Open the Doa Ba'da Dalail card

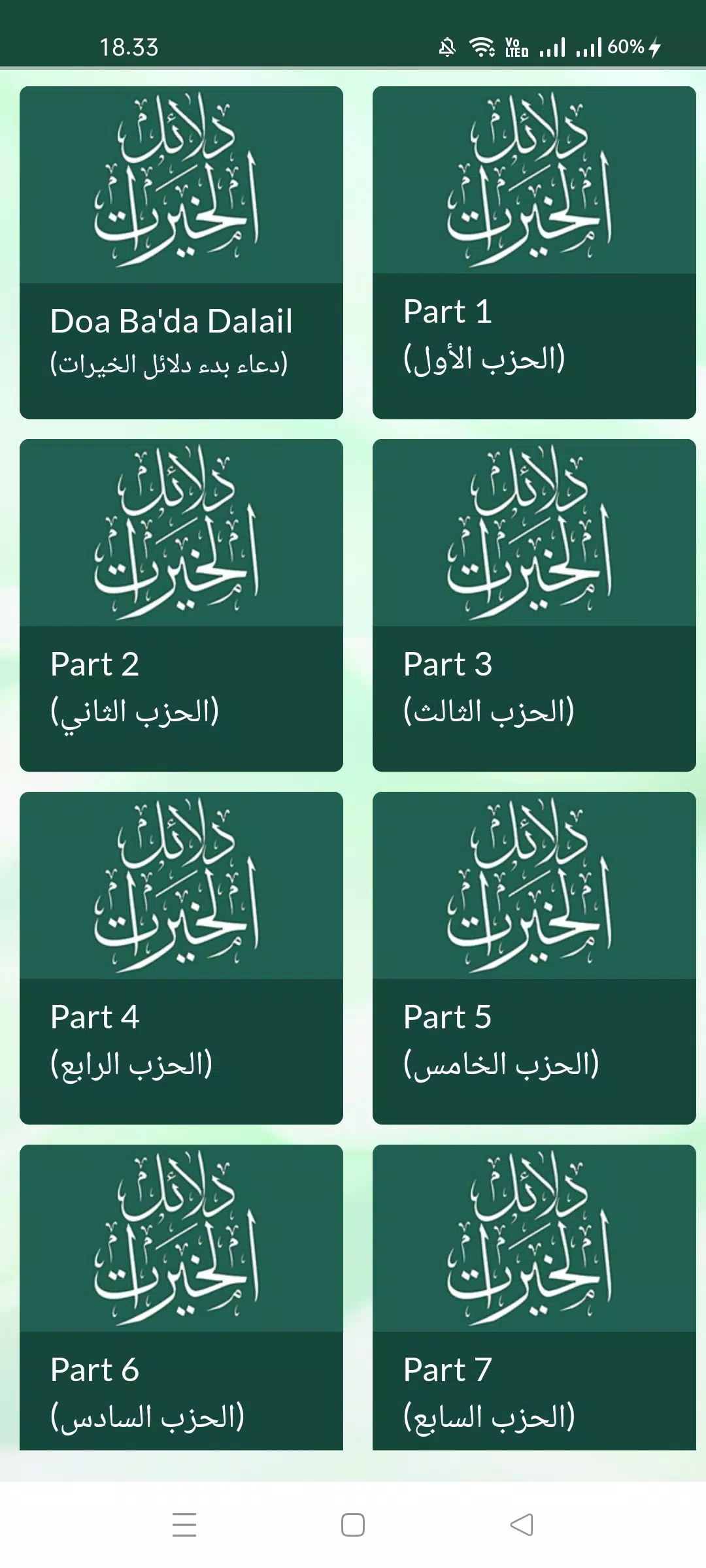coord(181,252)
